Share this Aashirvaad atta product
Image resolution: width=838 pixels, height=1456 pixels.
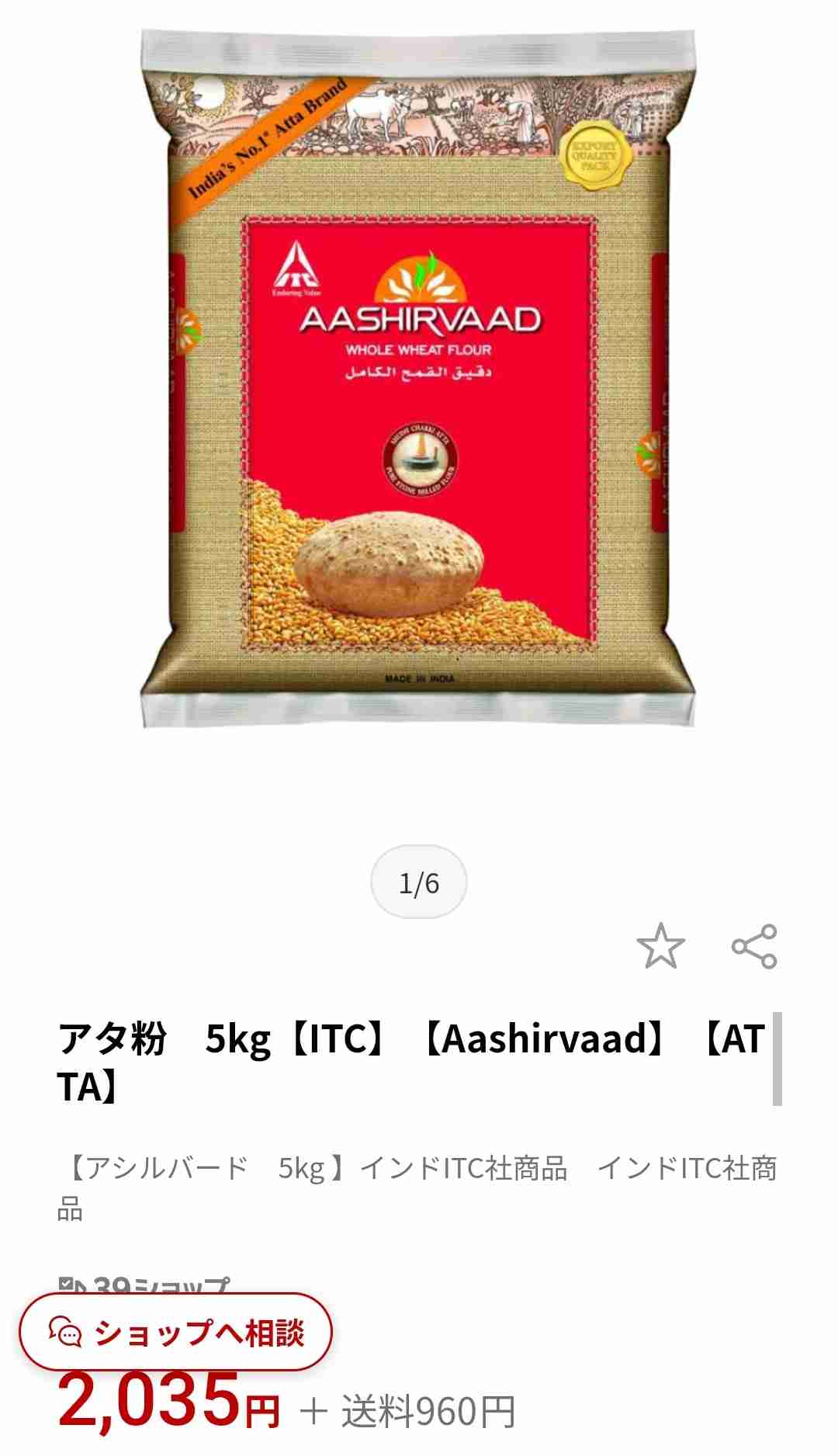754,946
